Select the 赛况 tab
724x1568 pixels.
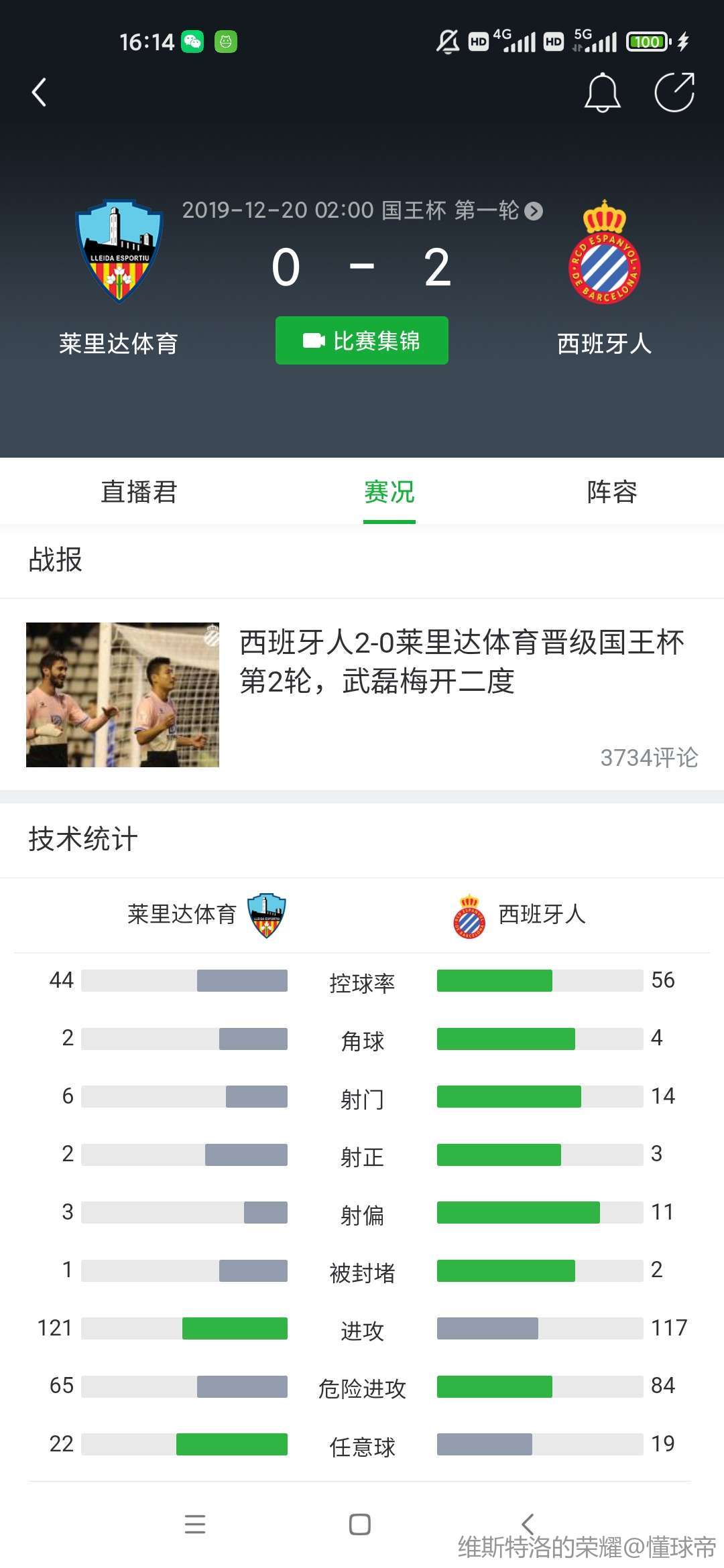coord(389,492)
